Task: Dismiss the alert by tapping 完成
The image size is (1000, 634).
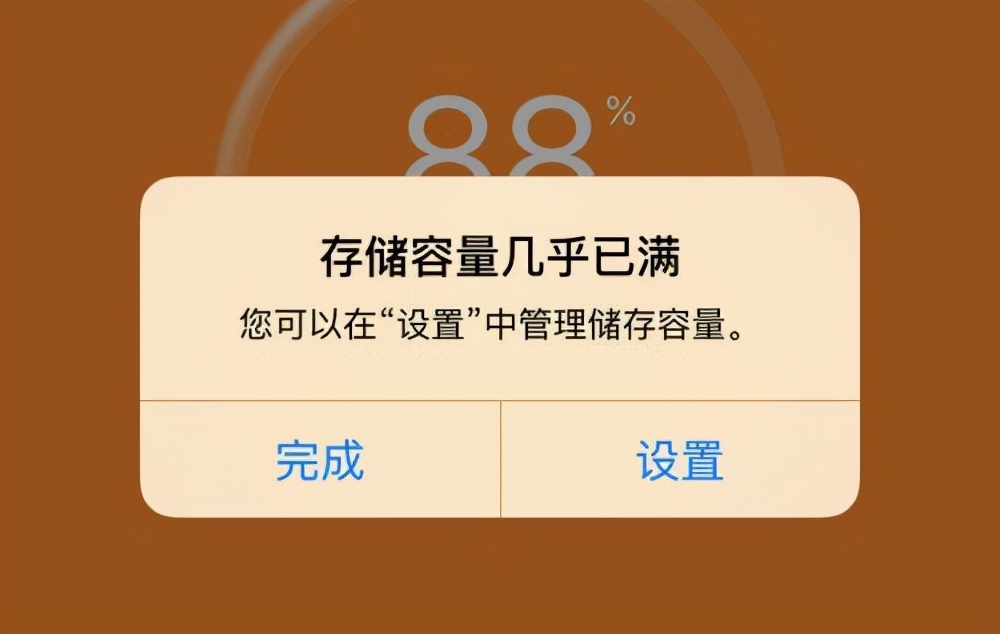Action: tap(319, 461)
